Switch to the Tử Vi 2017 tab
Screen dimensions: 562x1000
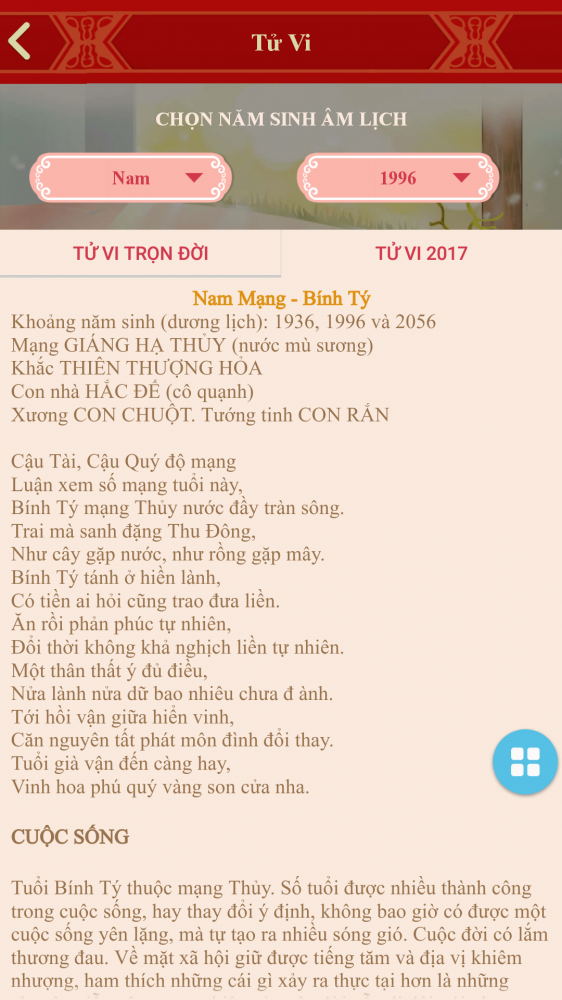421,253
